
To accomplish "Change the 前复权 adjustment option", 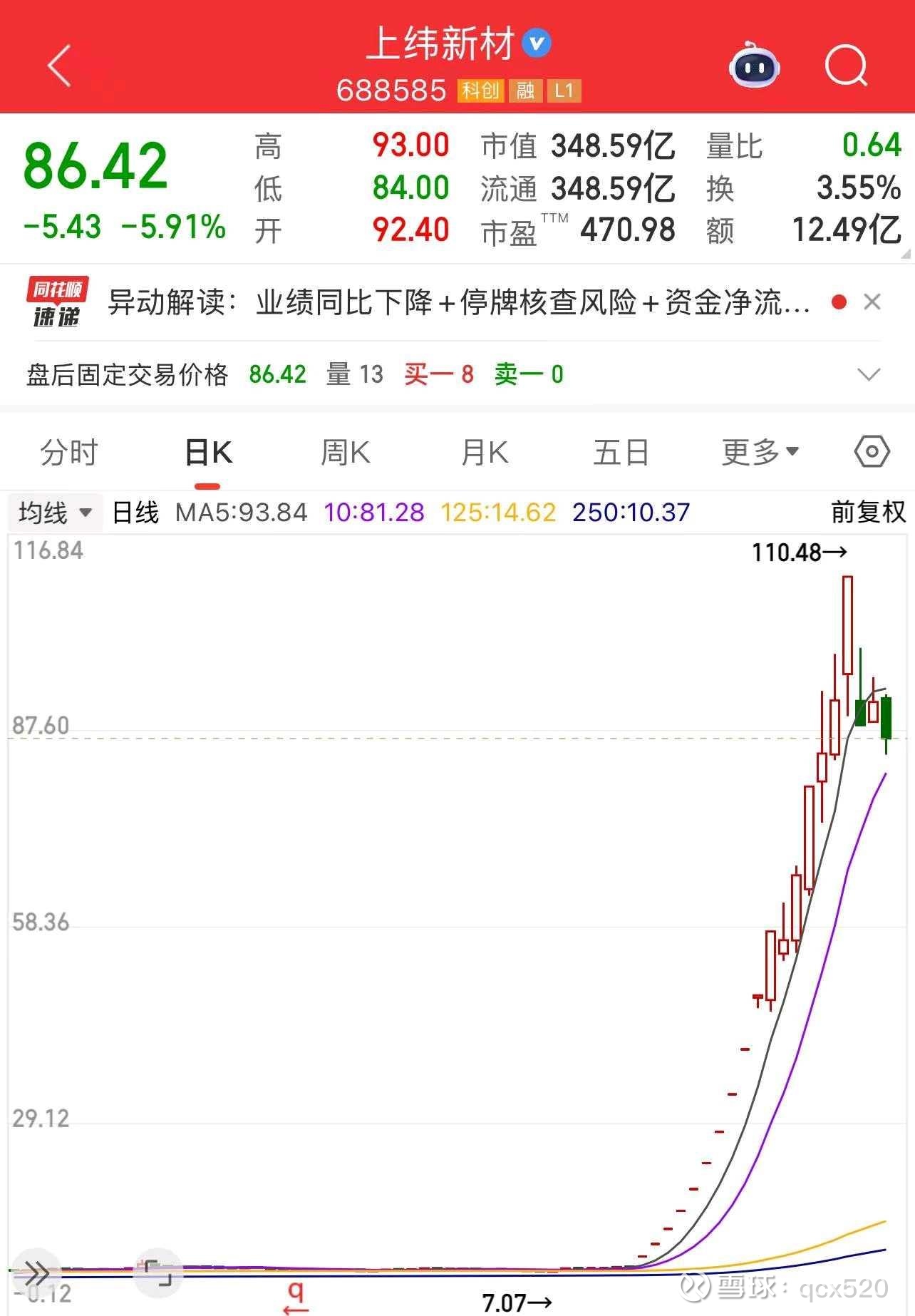I will (x=867, y=513).
